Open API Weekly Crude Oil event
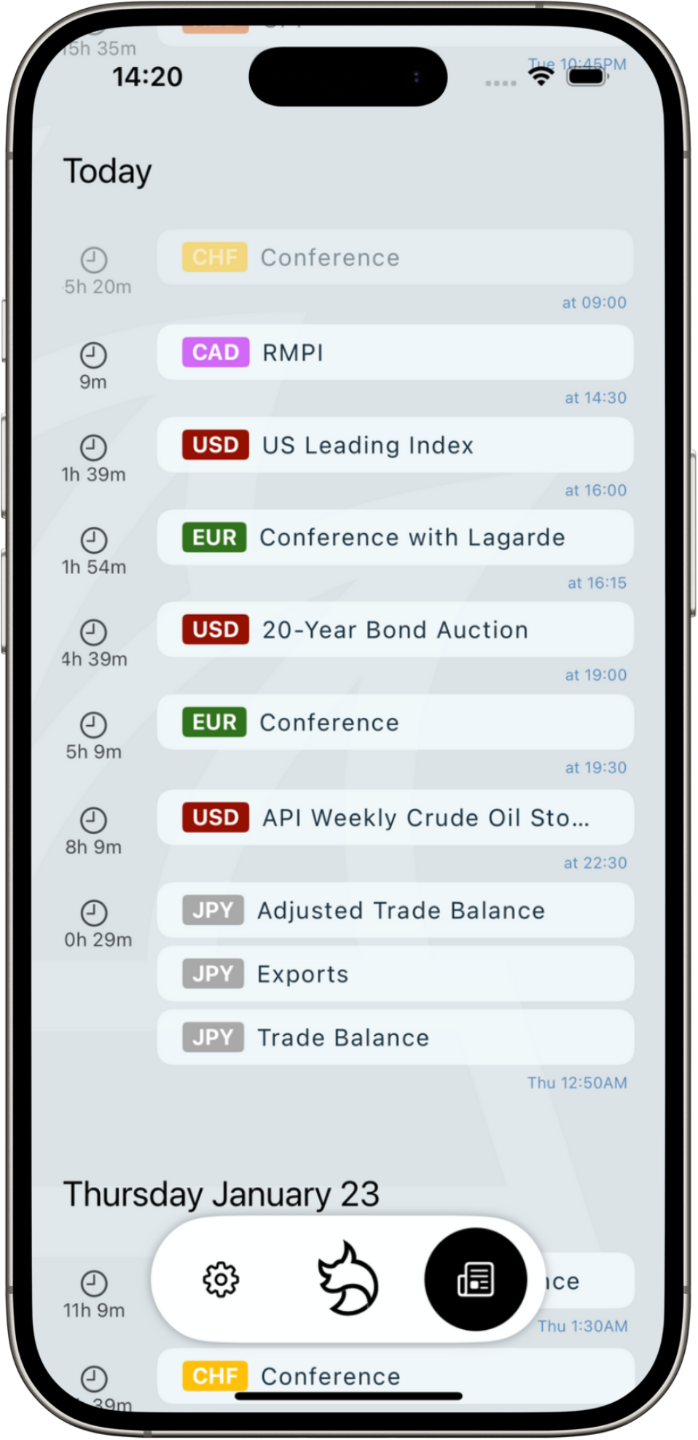The width and height of the screenshot is (698, 1440). 395,818
